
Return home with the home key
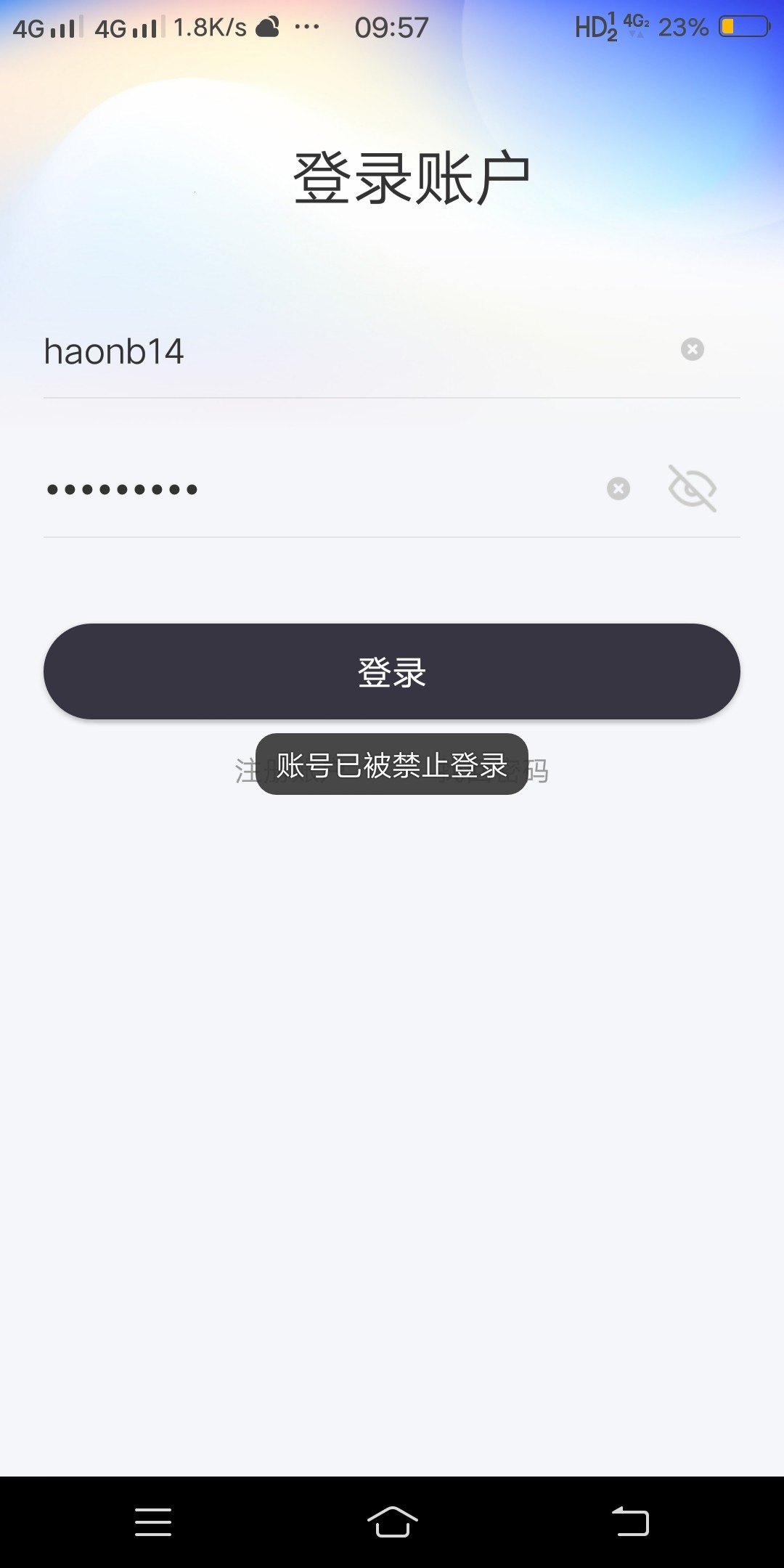[x=391, y=1522]
